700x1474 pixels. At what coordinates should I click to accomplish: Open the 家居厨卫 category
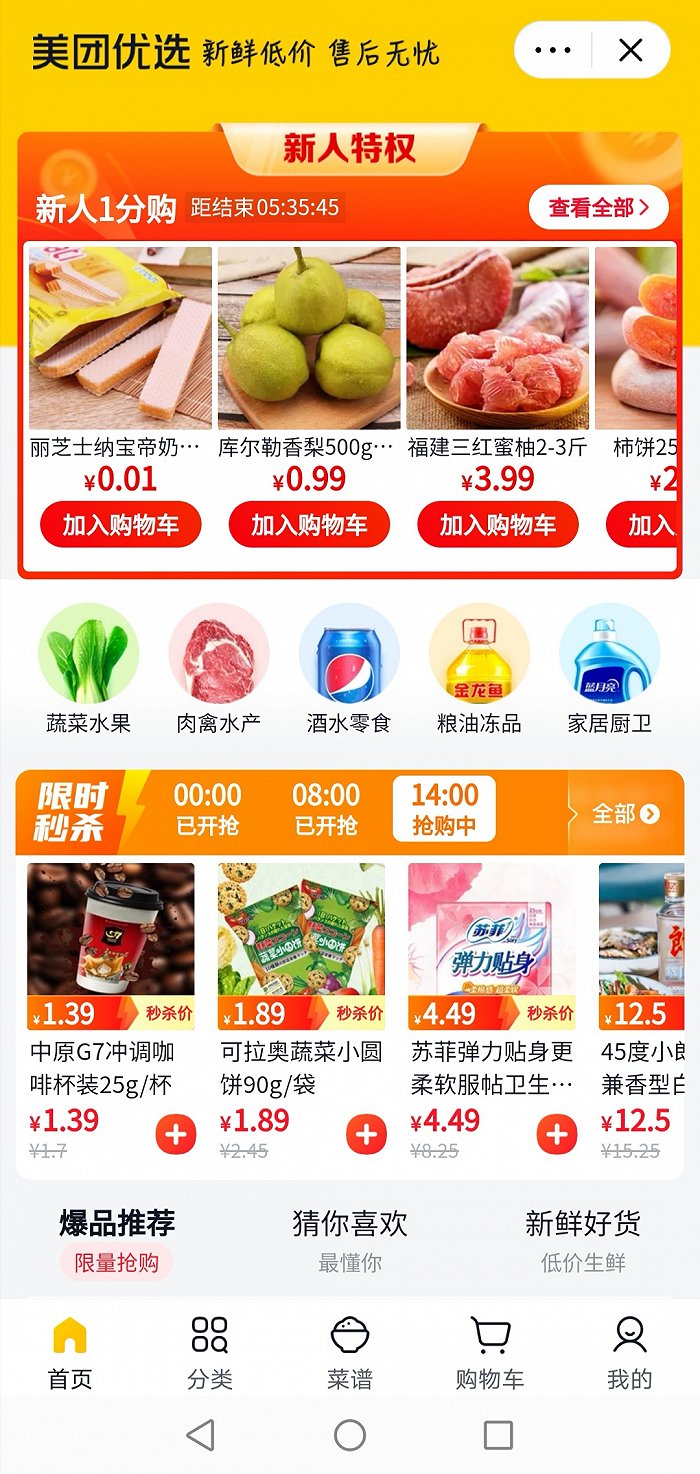click(x=609, y=669)
